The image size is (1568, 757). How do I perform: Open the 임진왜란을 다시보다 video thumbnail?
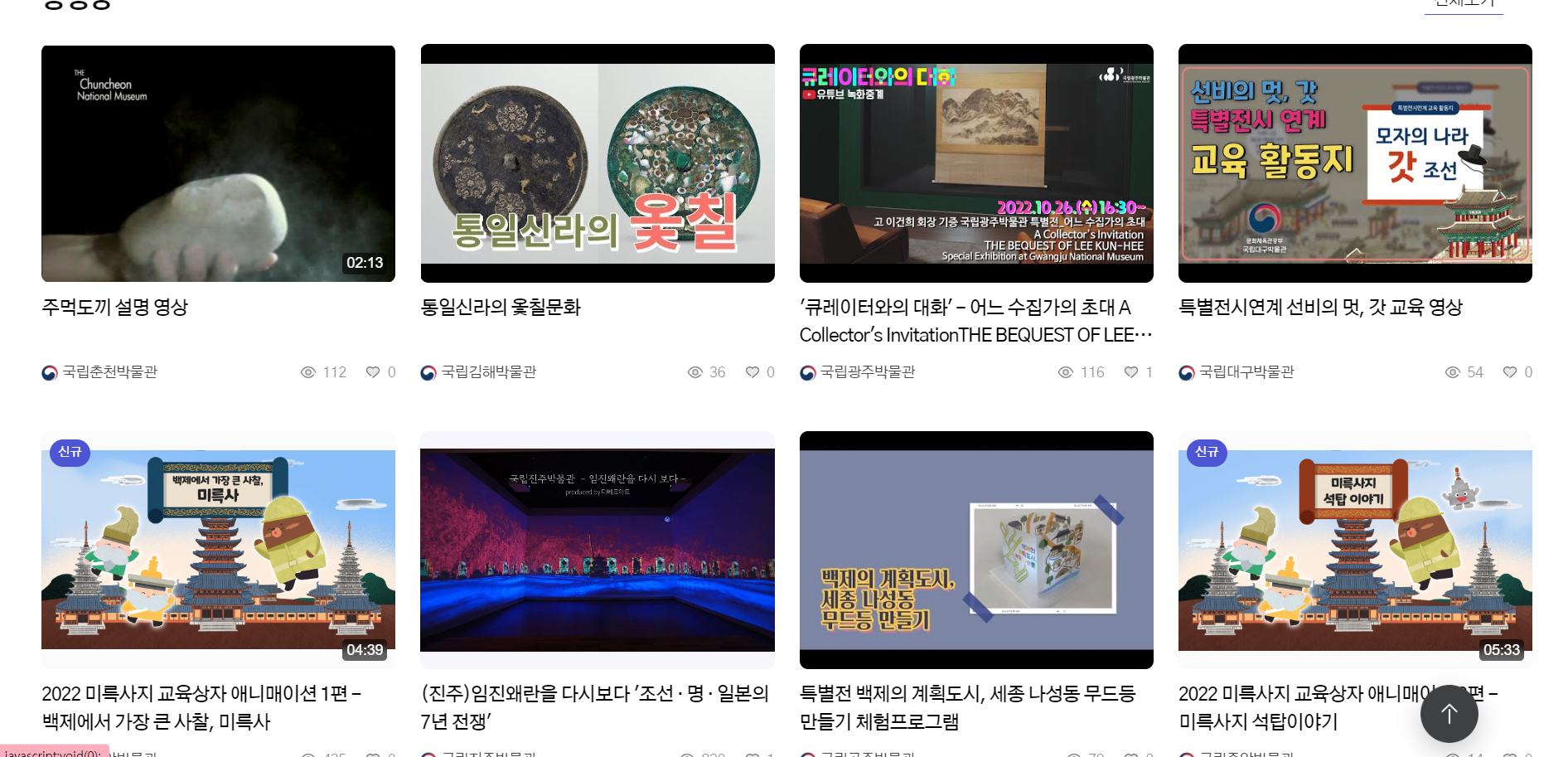[598, 549]
